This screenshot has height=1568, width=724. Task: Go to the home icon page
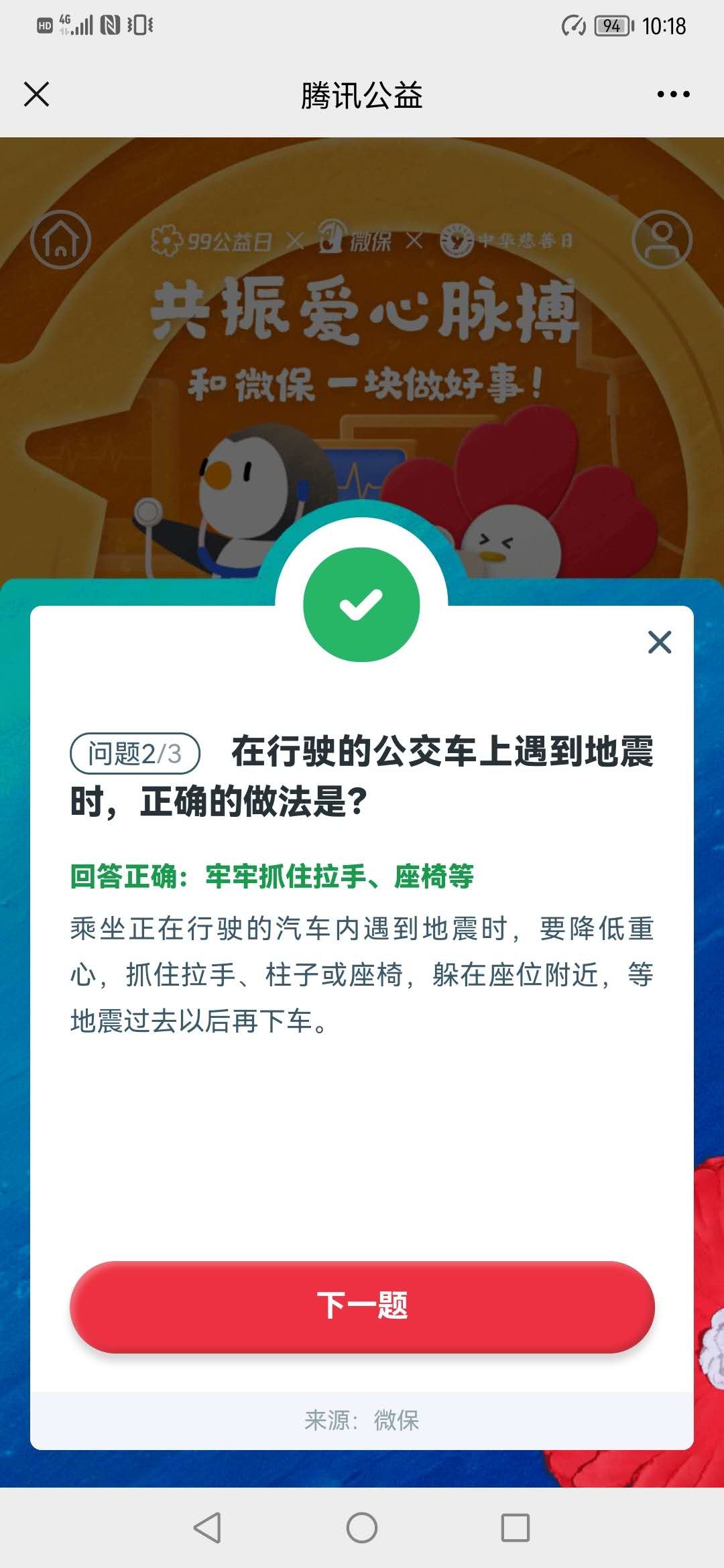(x=61, y=240)
